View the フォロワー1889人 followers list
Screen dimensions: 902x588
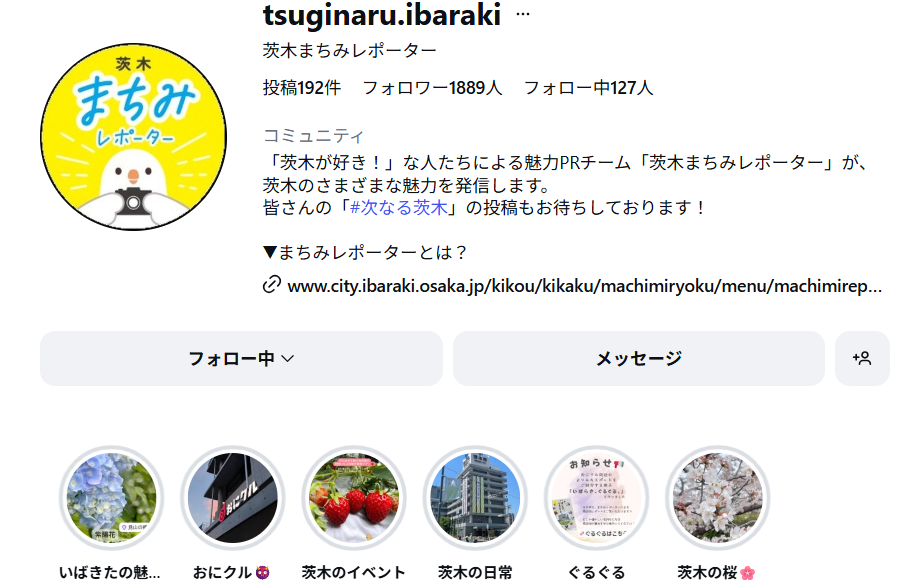point(432,88)
